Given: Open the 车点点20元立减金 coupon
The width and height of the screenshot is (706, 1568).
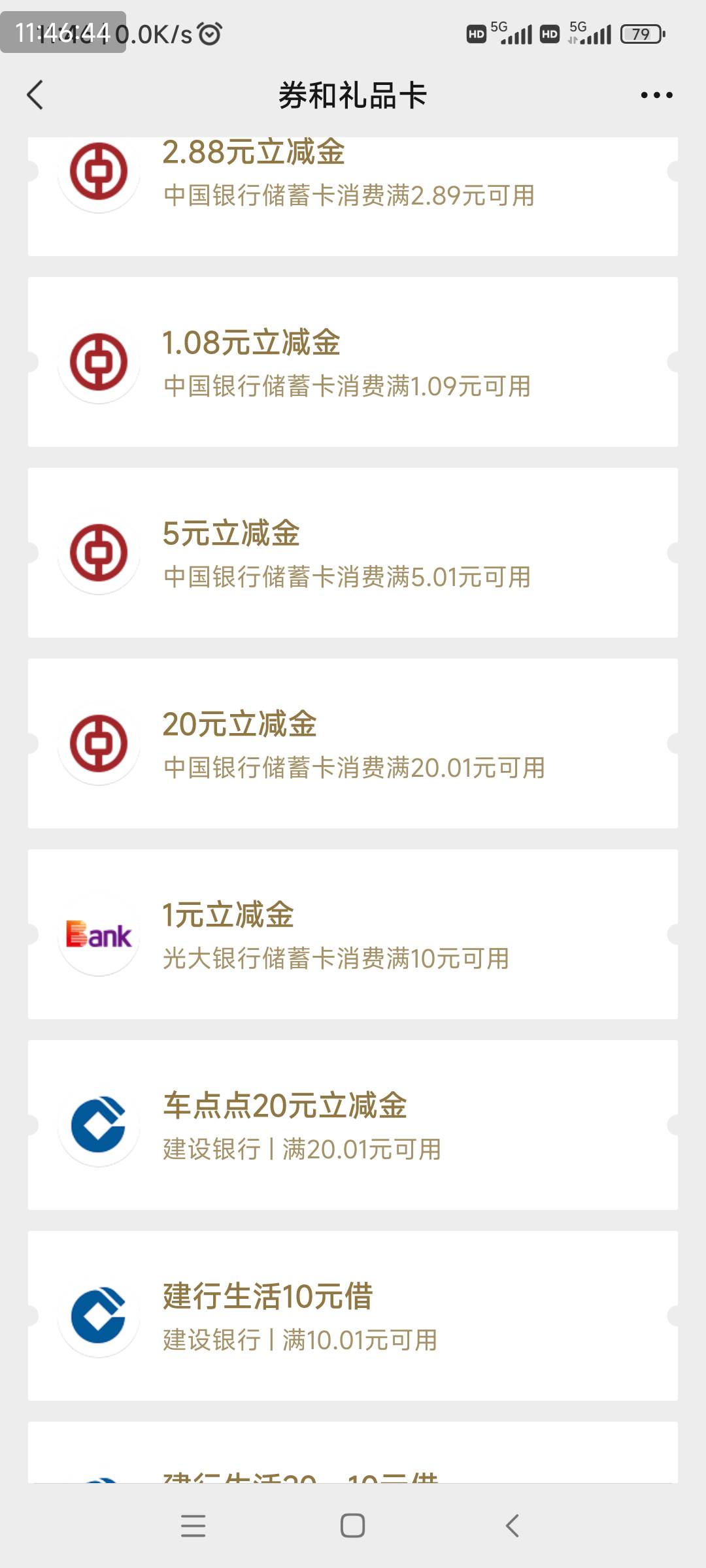Looking at the screenshot, I should click(353, 1125).
